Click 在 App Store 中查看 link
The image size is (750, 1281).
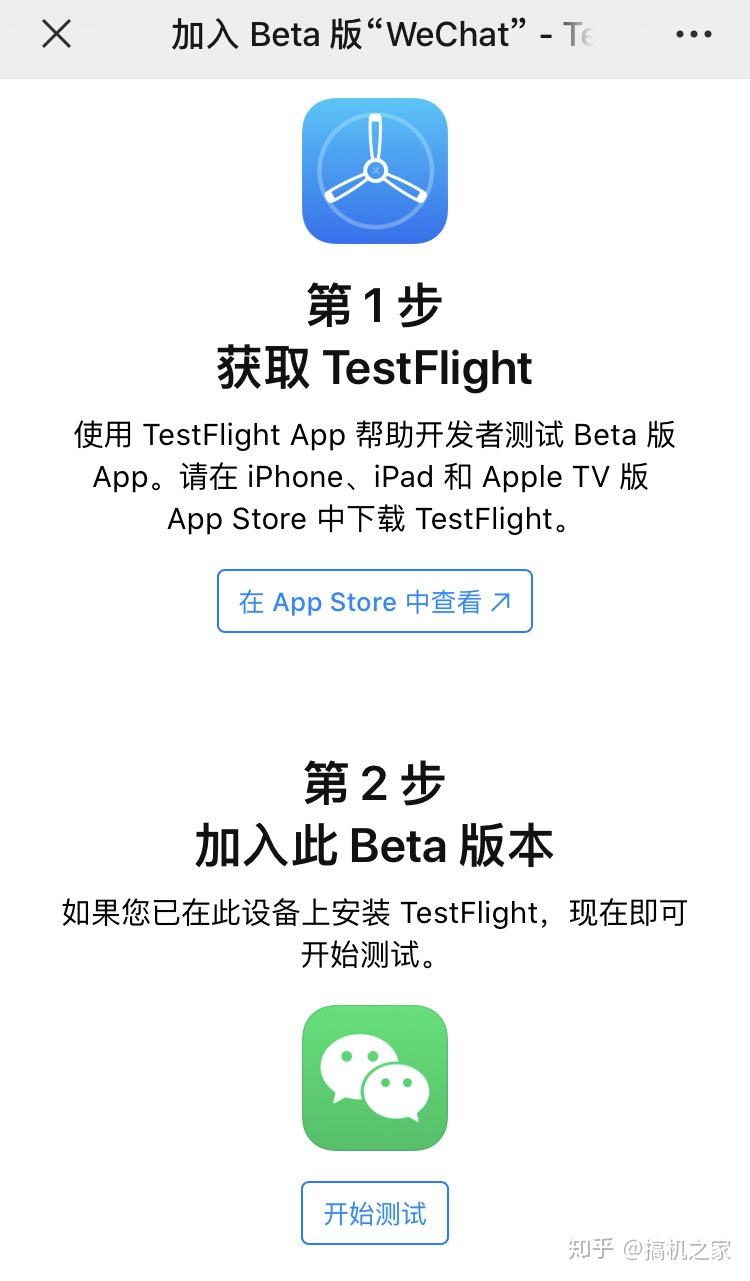pos(374,601)
